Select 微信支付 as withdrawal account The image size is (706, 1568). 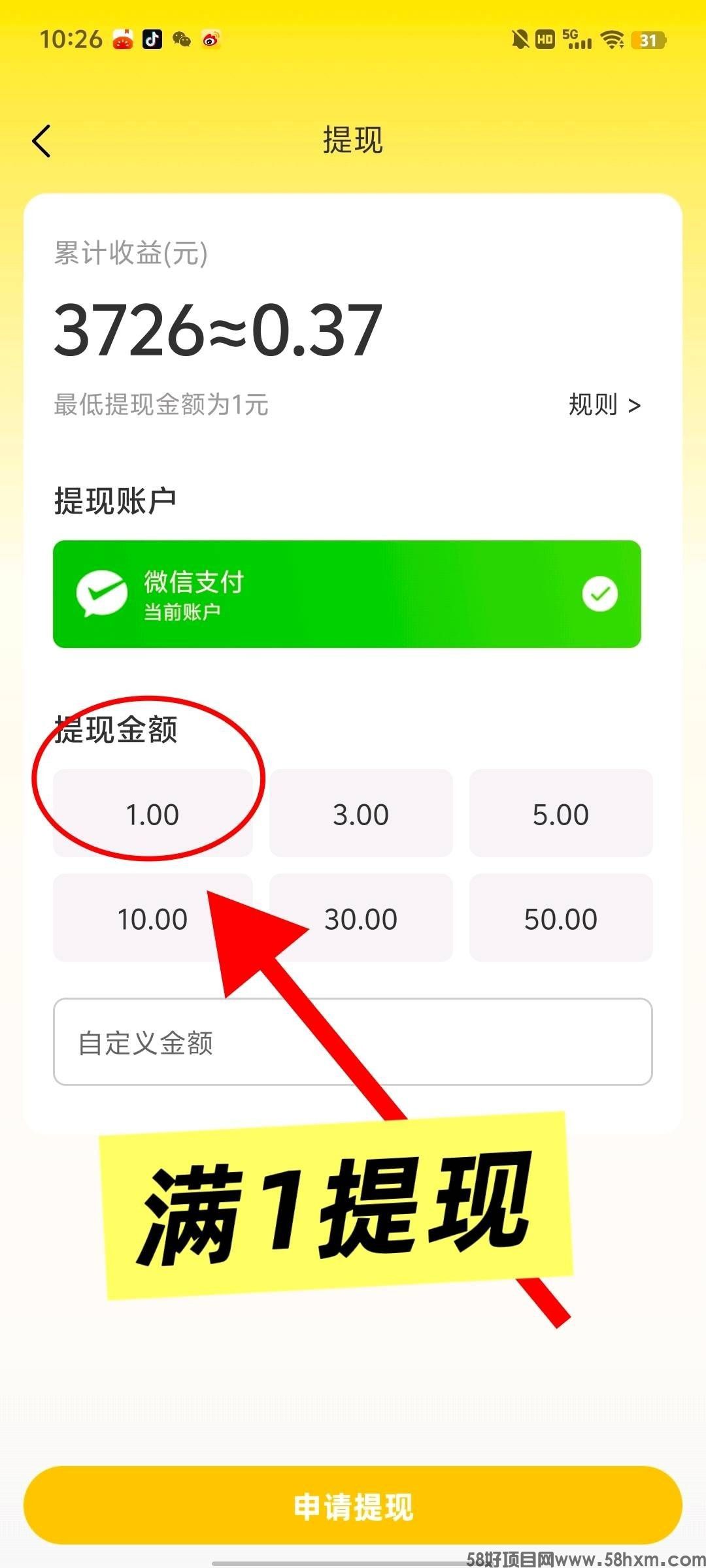click(x=346, y=594)
